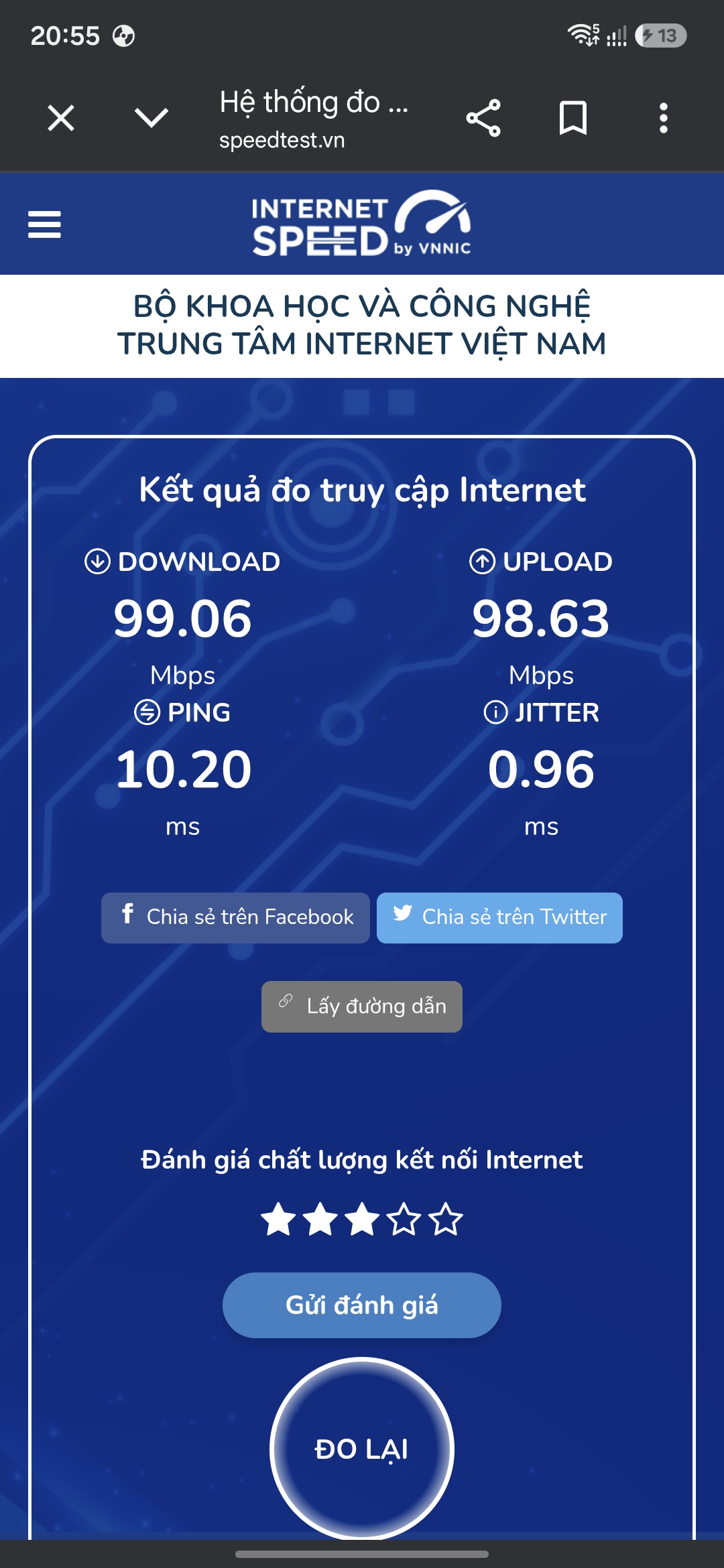724x1568 pixels.
Task: Open the Internet Speed by VNNIC logo link
Action: tap(362, 224)
